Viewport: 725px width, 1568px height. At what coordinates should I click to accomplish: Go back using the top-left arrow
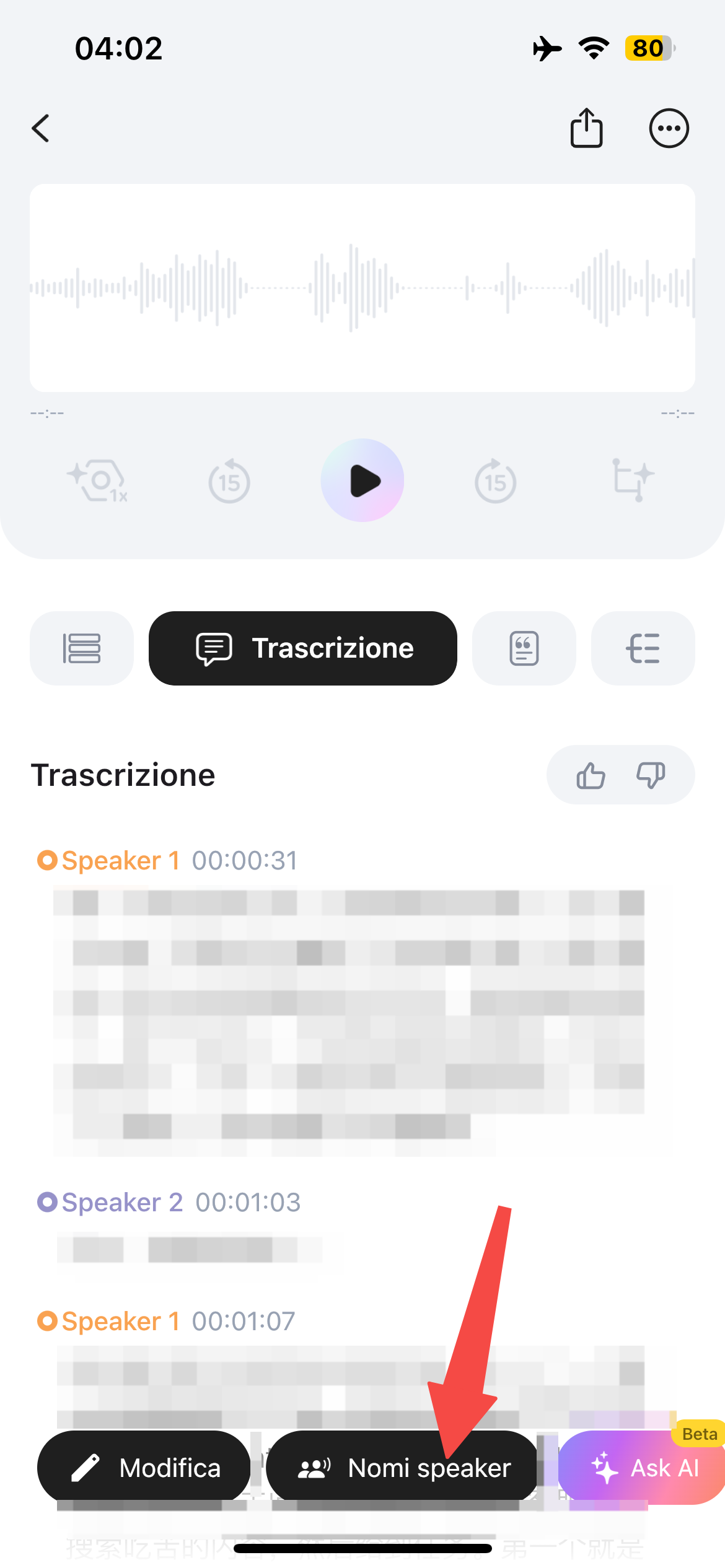point(41,128)
